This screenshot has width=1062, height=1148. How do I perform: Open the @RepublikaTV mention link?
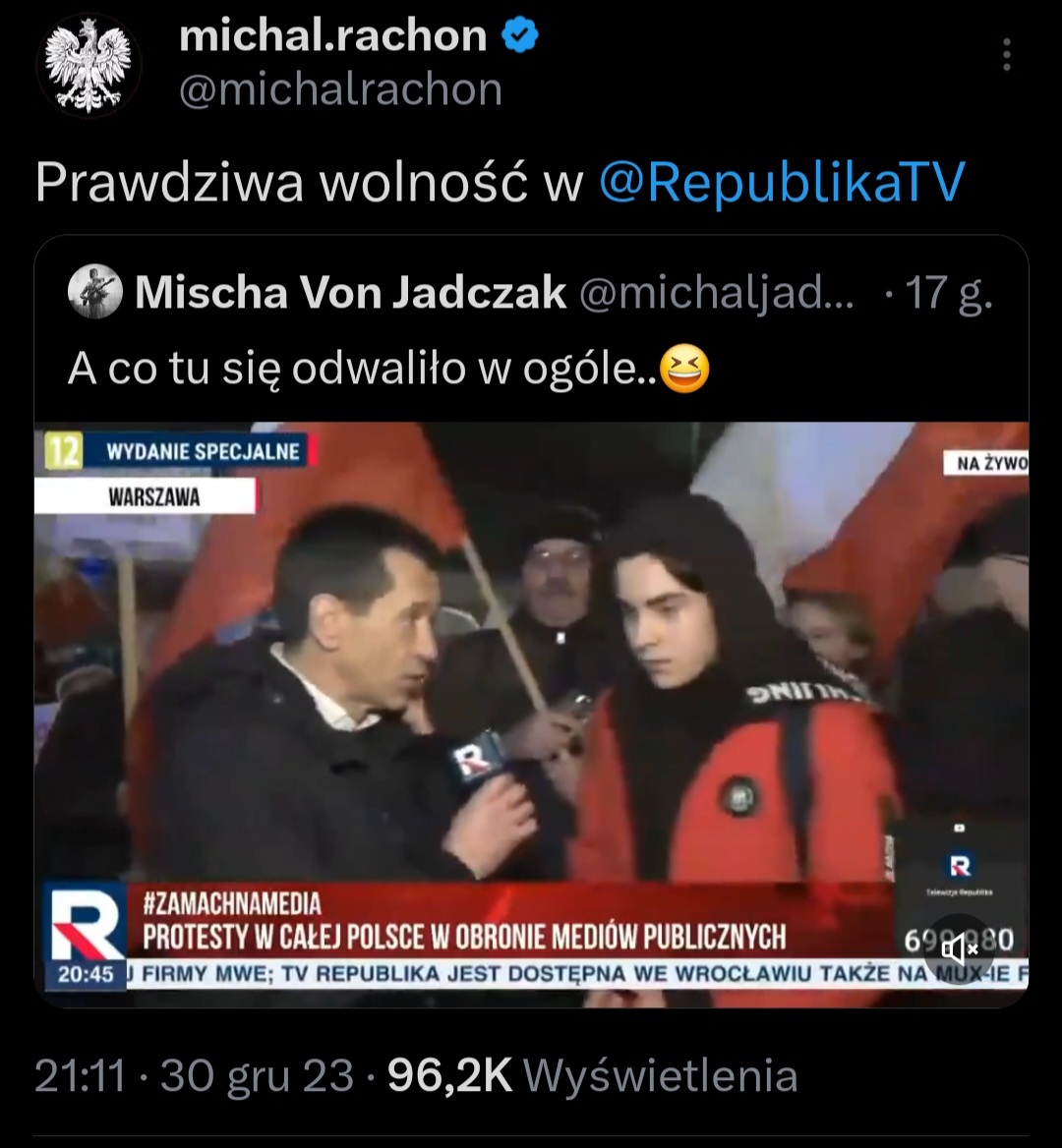[x=782, y=181]
